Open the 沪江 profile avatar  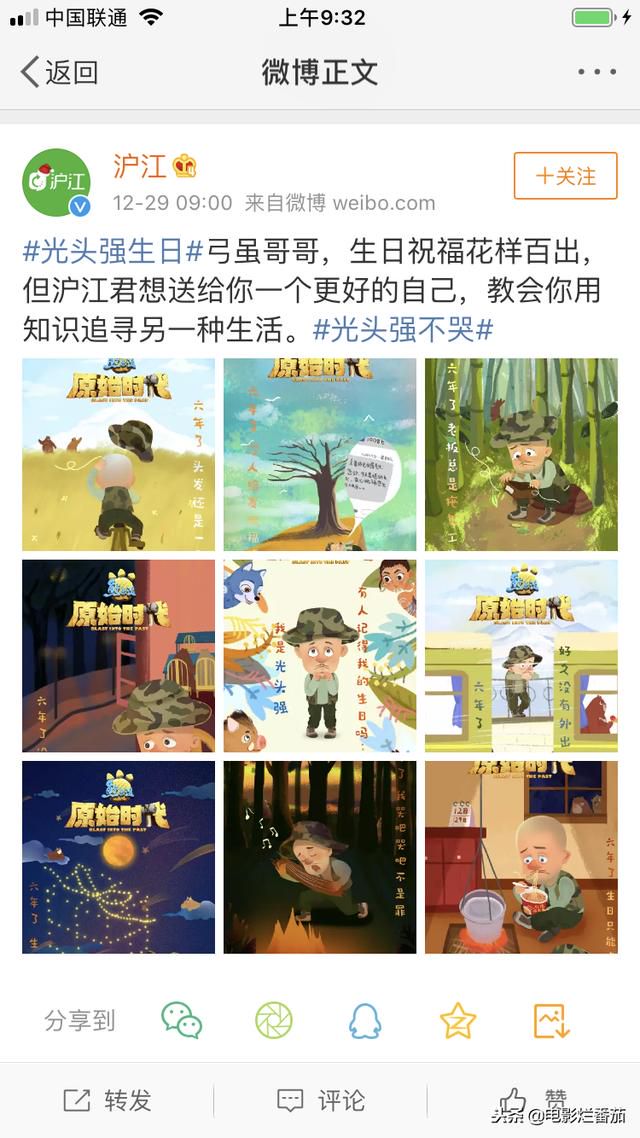pyautogui.click(x=57, y=182)
